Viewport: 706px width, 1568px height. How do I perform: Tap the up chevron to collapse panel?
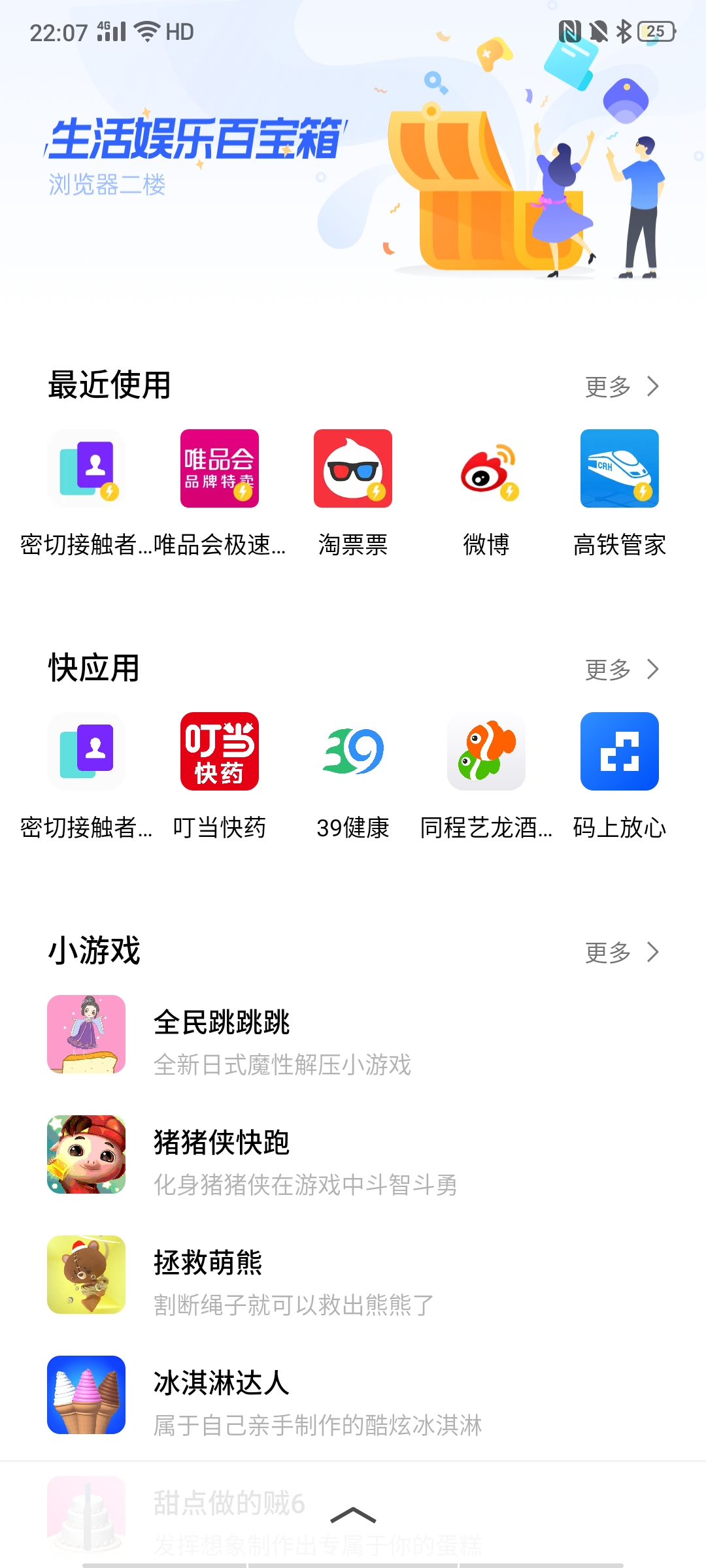(x=353, y=1515)
